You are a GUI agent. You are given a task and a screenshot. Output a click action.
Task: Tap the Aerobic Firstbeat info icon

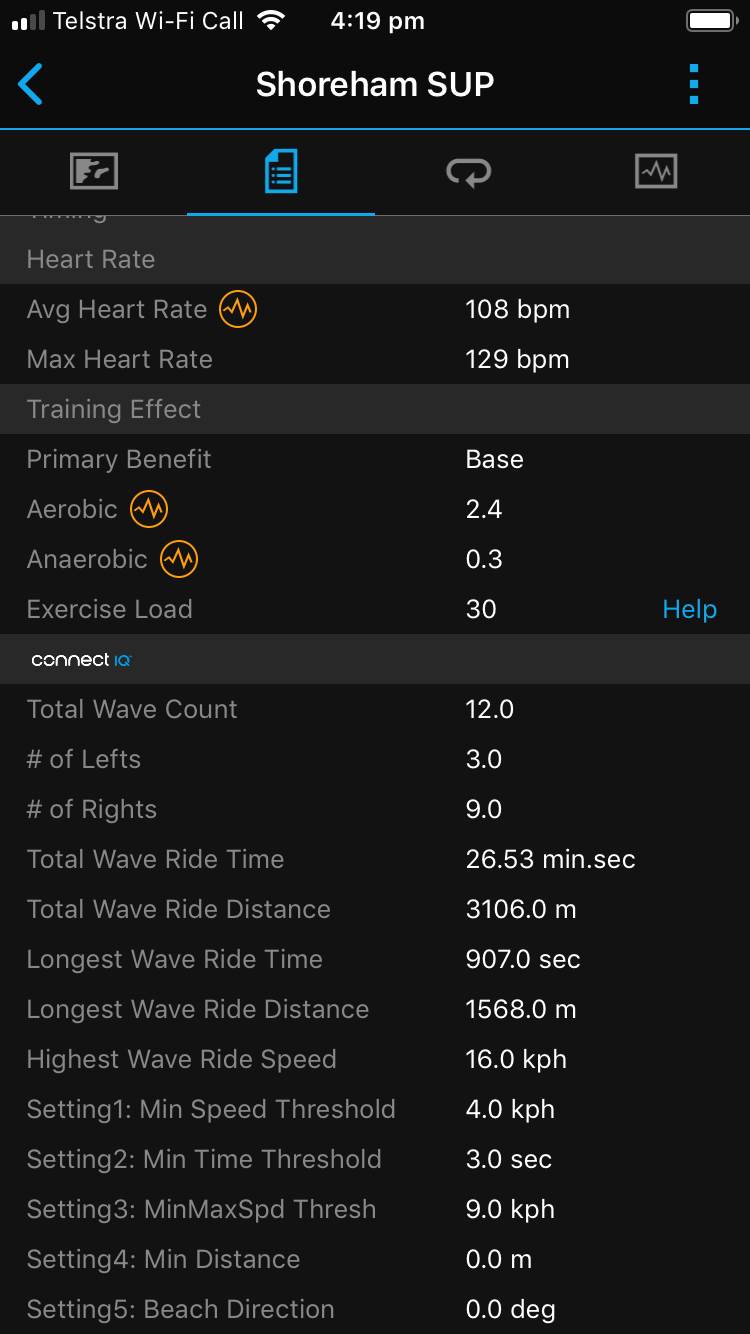tap(149, 509)
